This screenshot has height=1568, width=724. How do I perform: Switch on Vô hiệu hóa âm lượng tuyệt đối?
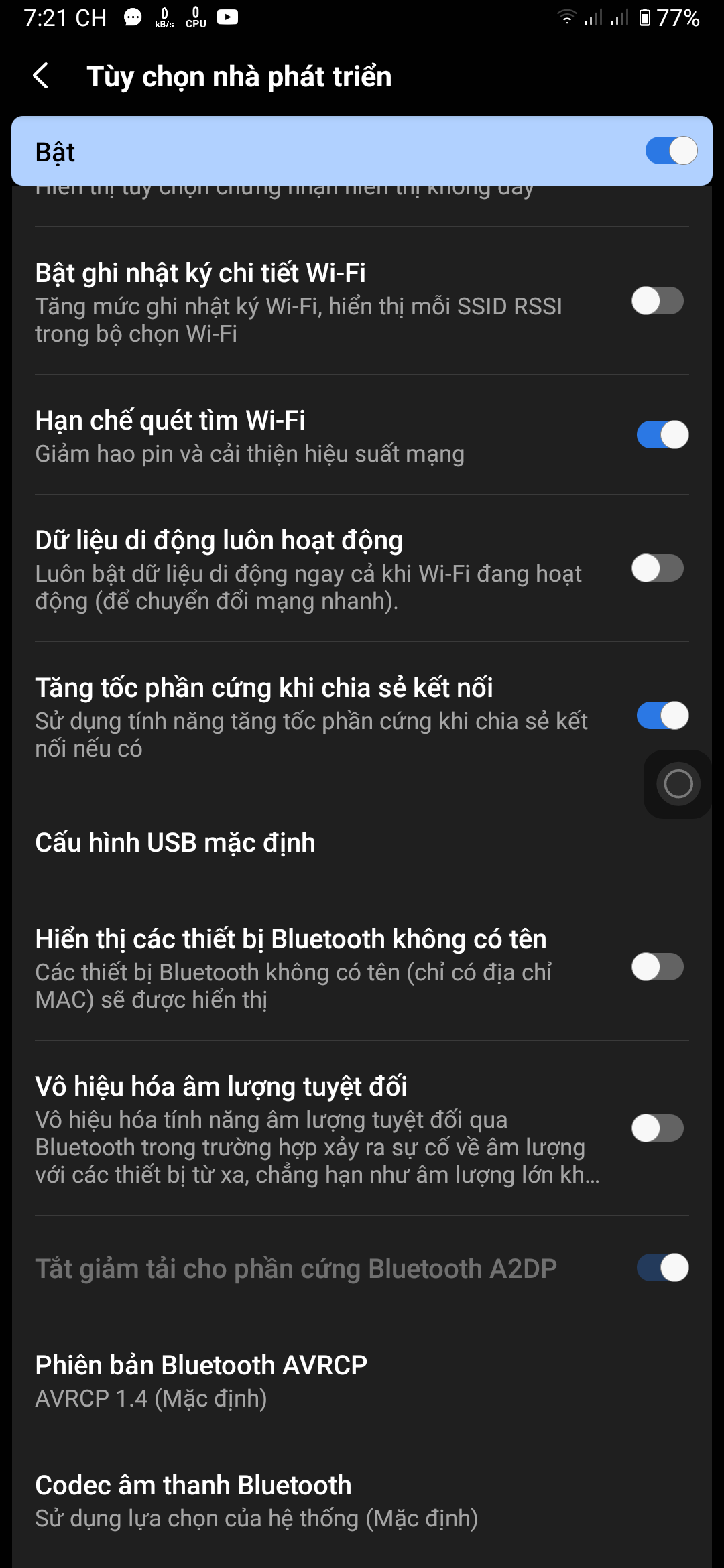click(x=658, y=1128)
